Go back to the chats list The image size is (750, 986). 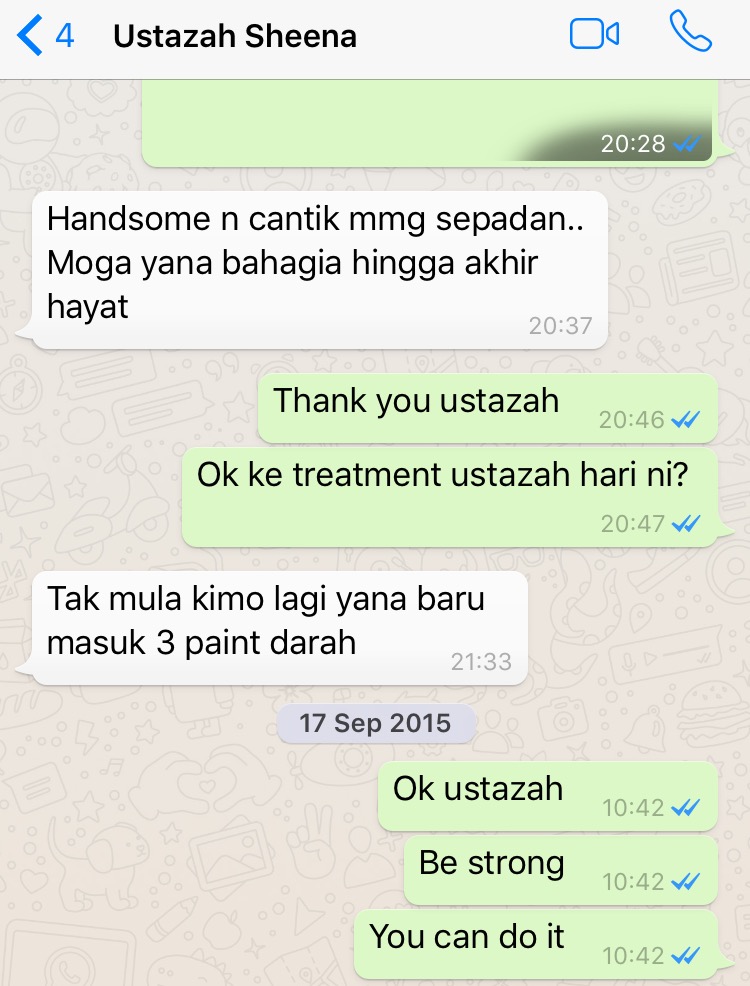[x=44, y=37]
